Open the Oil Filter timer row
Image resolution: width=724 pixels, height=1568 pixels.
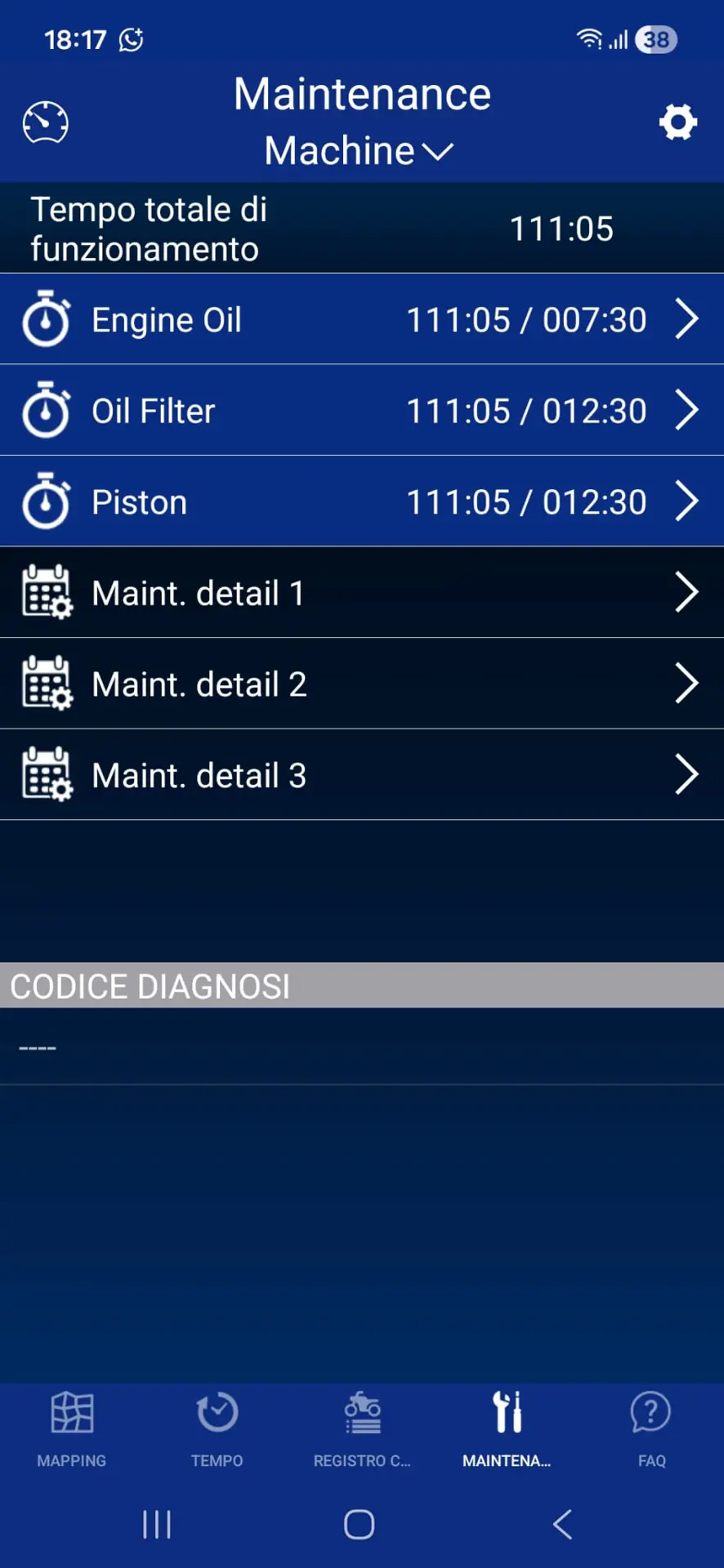pos(361,411)
